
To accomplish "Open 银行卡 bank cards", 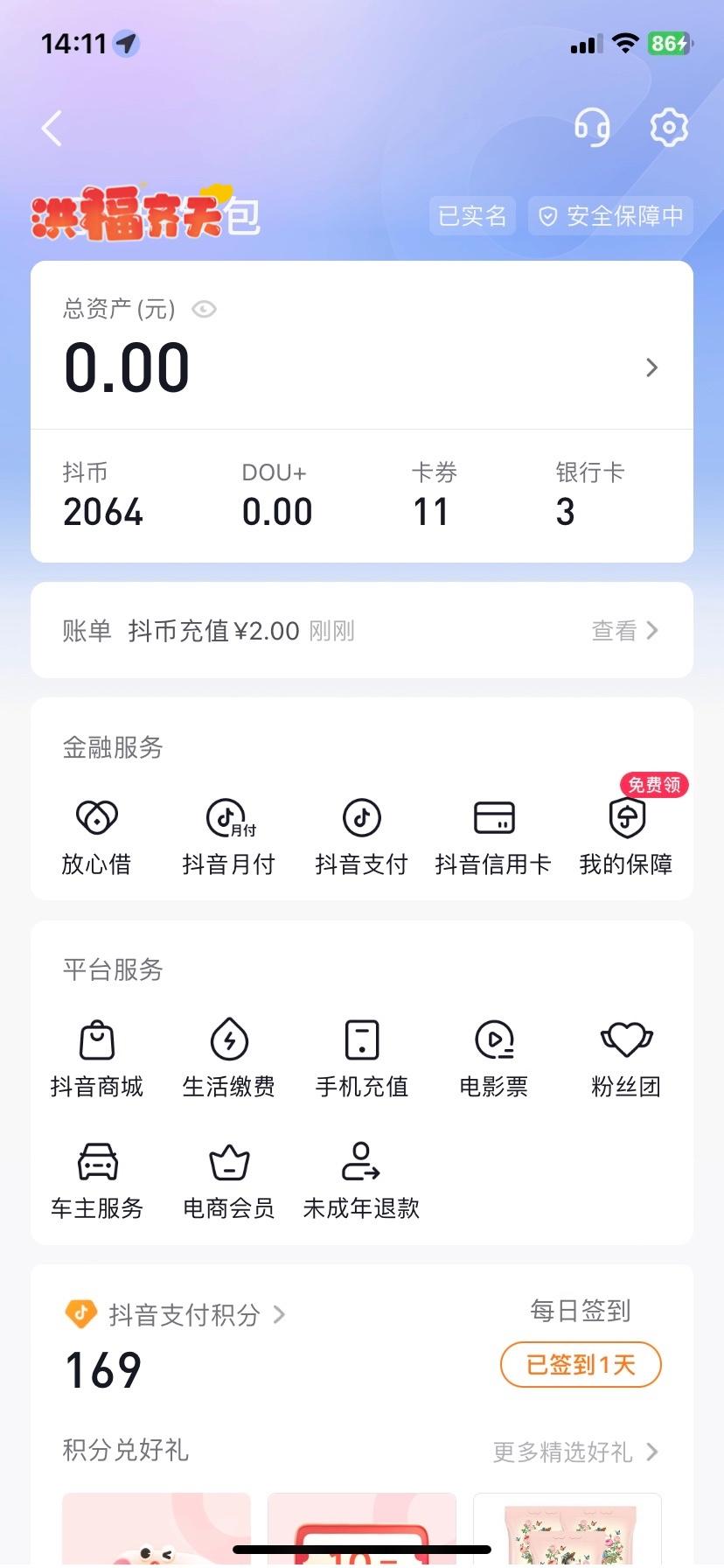I will (x=589, y=495).
